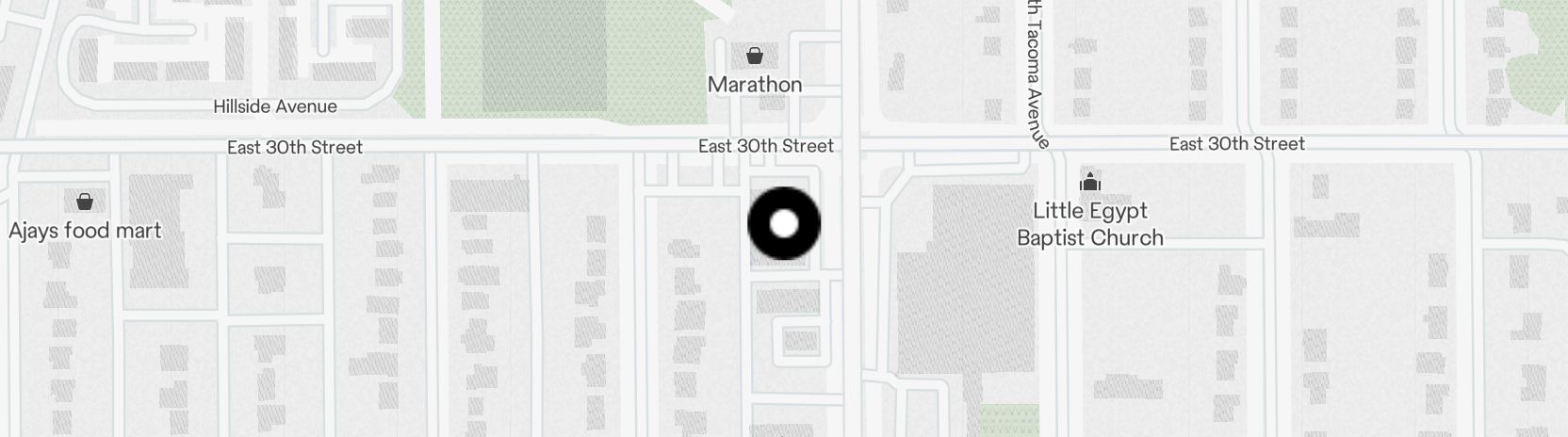Tap the black location pin
The image size is (1568, 437).
point(784,224)
